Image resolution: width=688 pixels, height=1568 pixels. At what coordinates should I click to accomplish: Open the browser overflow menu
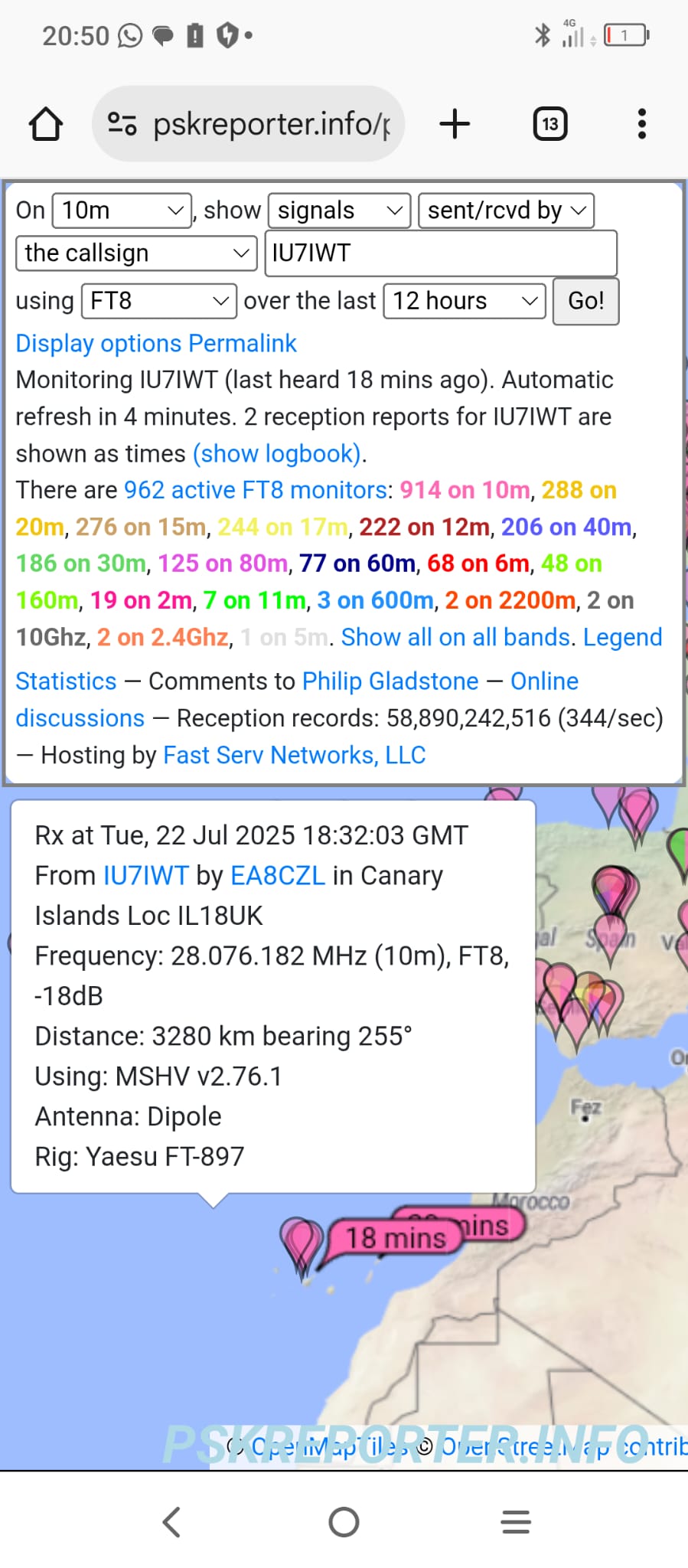641,124
